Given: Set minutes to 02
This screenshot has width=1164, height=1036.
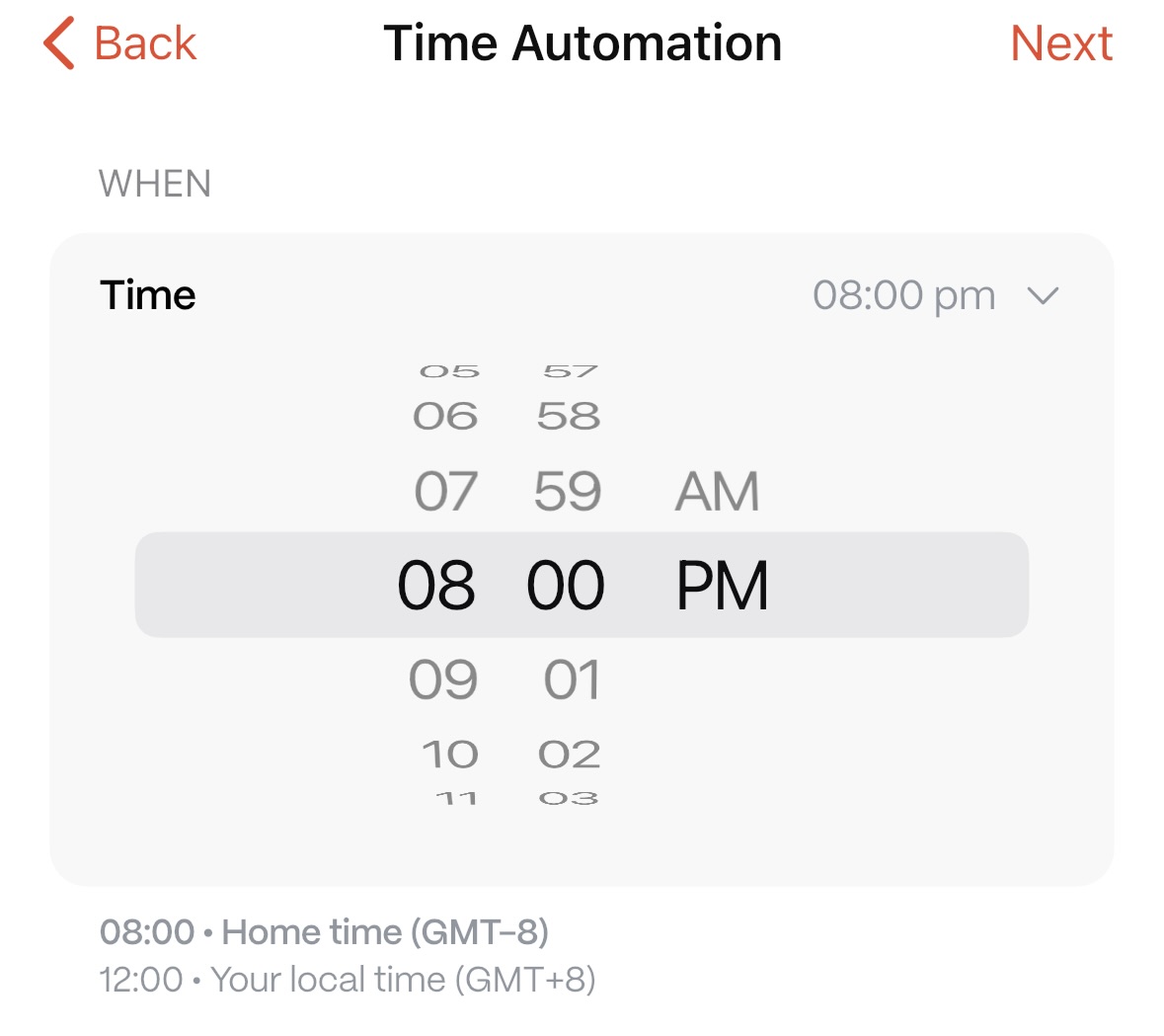Looking at the screenshot, I should click(x=570, y=755).
